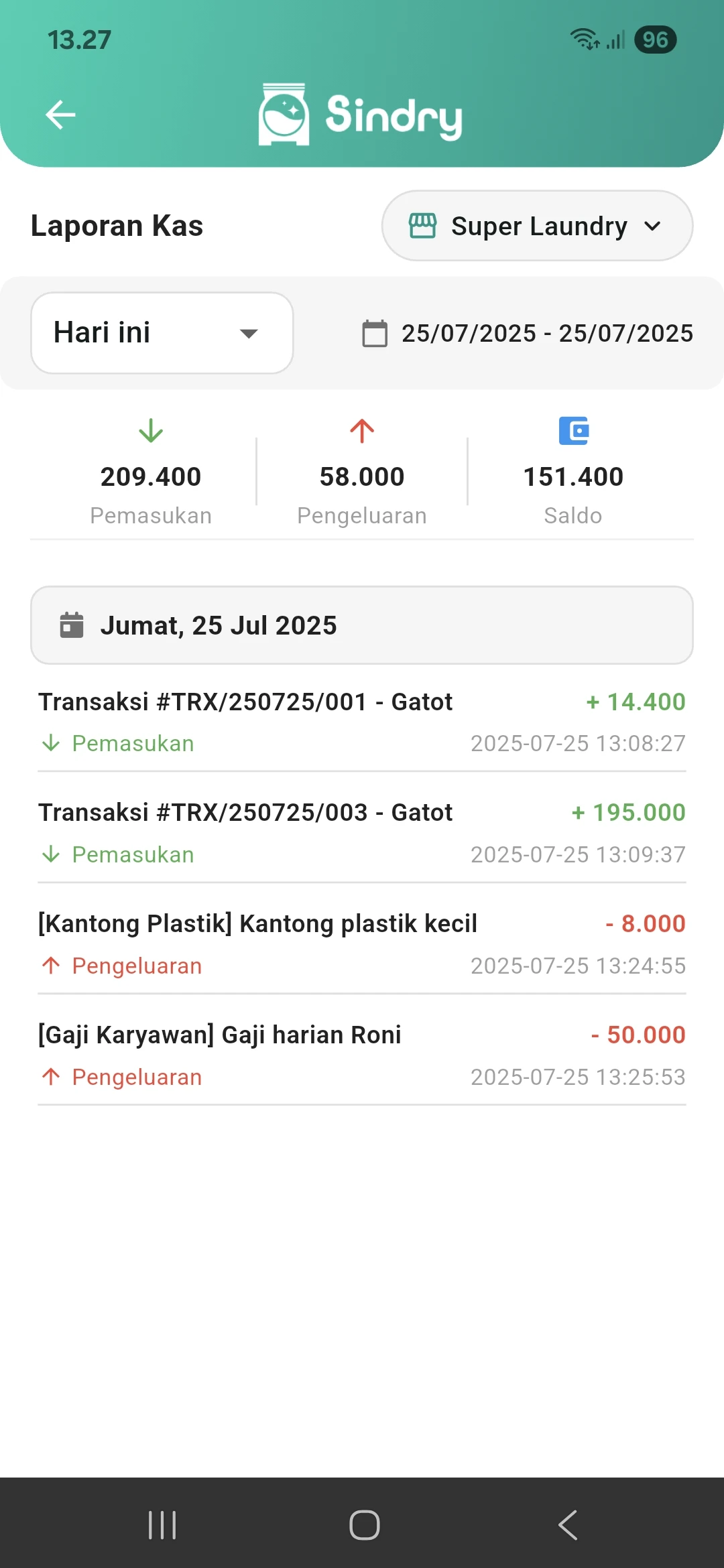
Task: Click the Kantong plastik kecil expense entry
Action: tap(257, 923)
